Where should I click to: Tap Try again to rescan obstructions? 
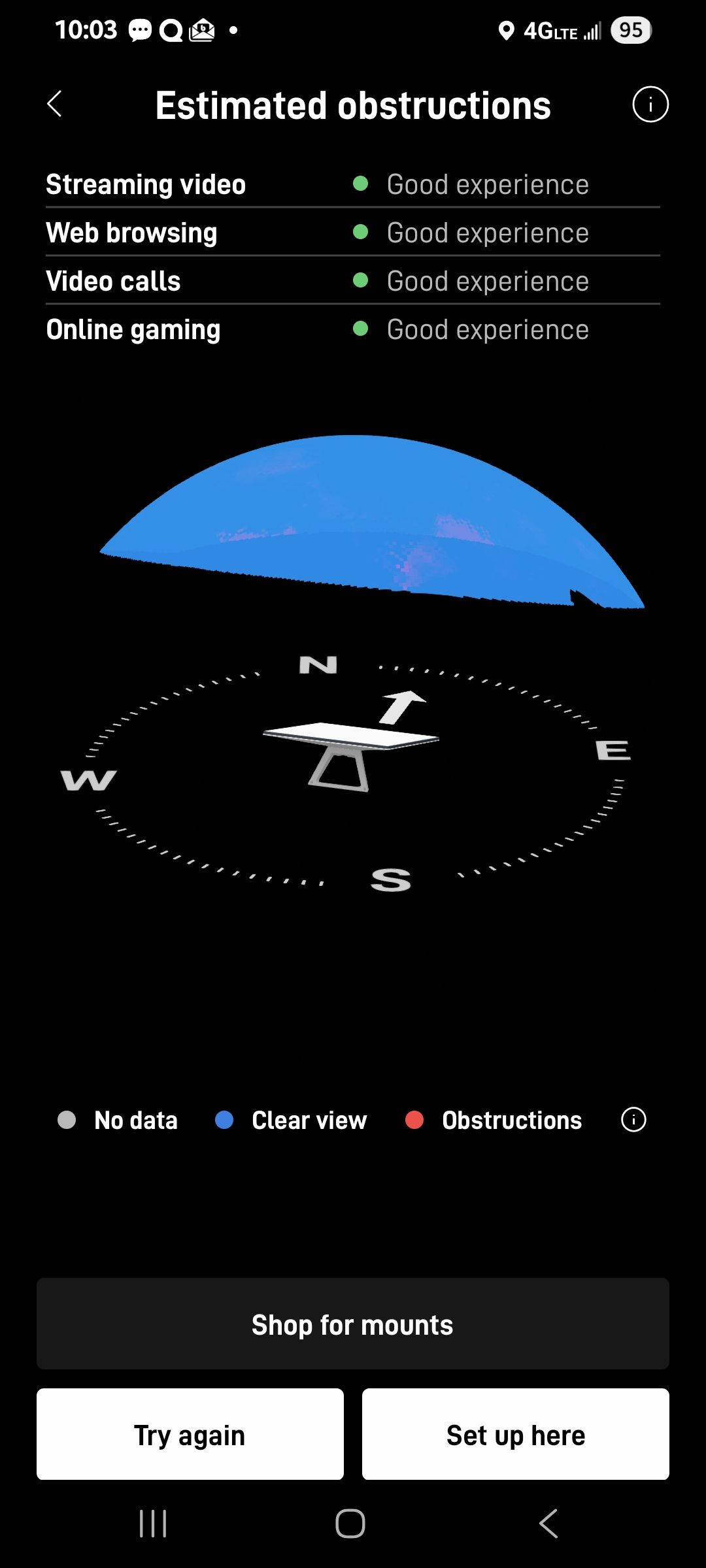[190, 1434]
